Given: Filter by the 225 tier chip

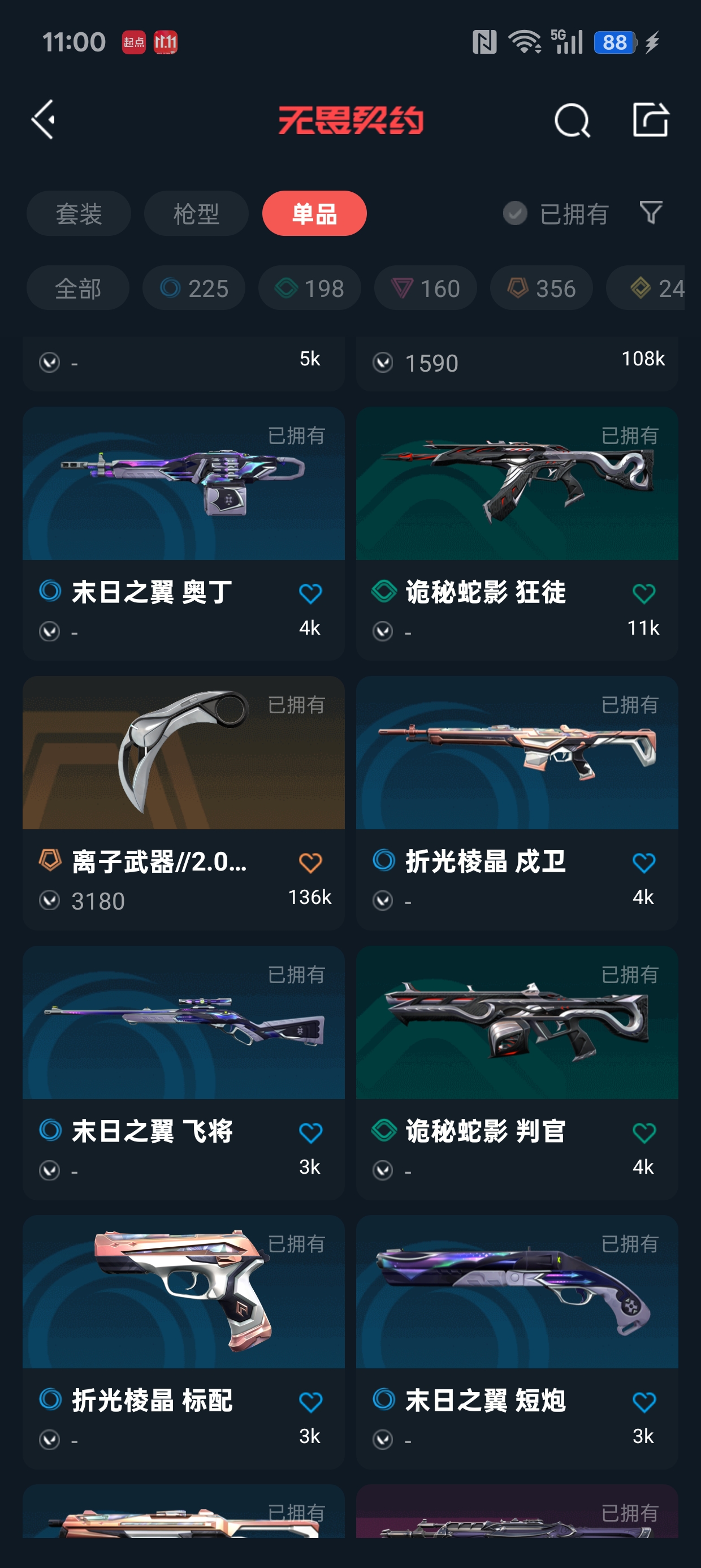Looking at the screenshot, I should [193, 288].
